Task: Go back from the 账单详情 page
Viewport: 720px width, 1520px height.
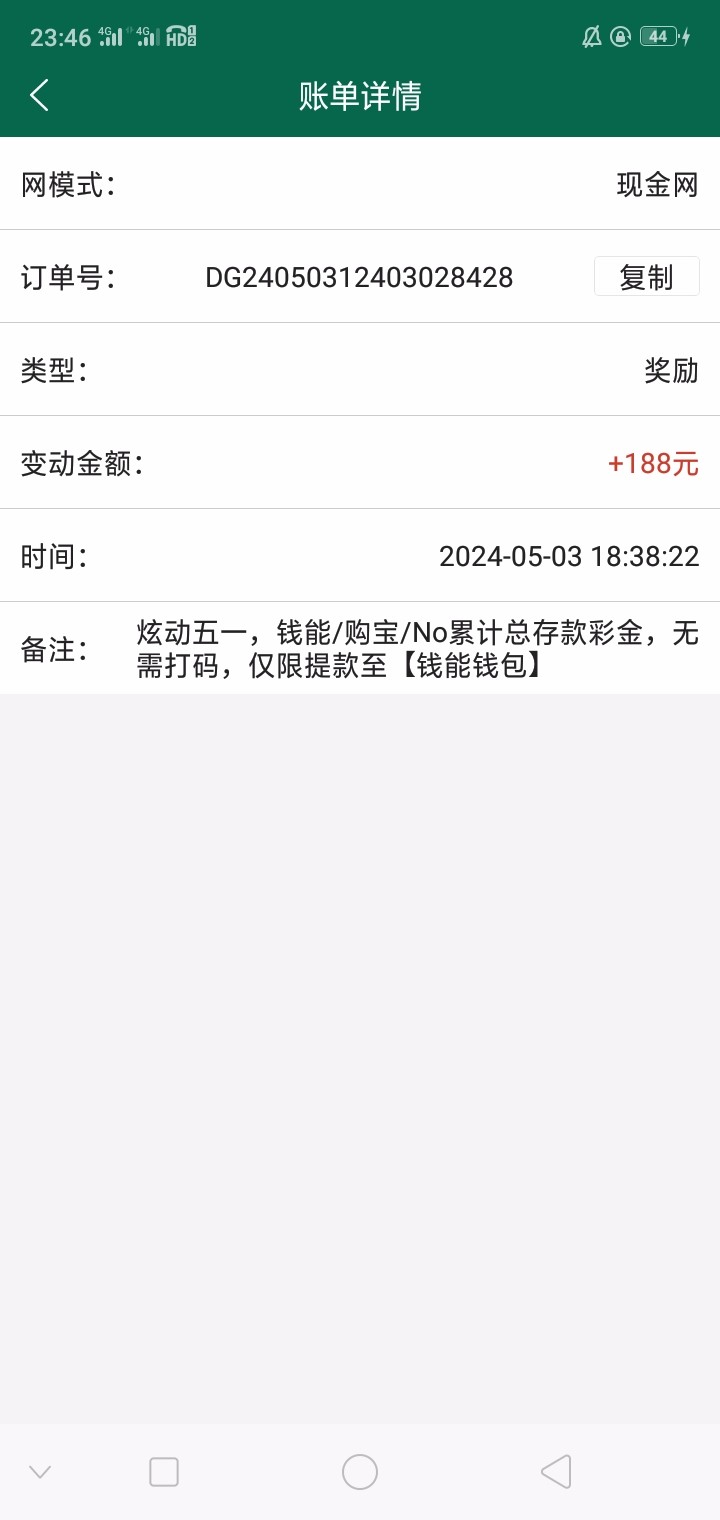Action: (40, 96)
